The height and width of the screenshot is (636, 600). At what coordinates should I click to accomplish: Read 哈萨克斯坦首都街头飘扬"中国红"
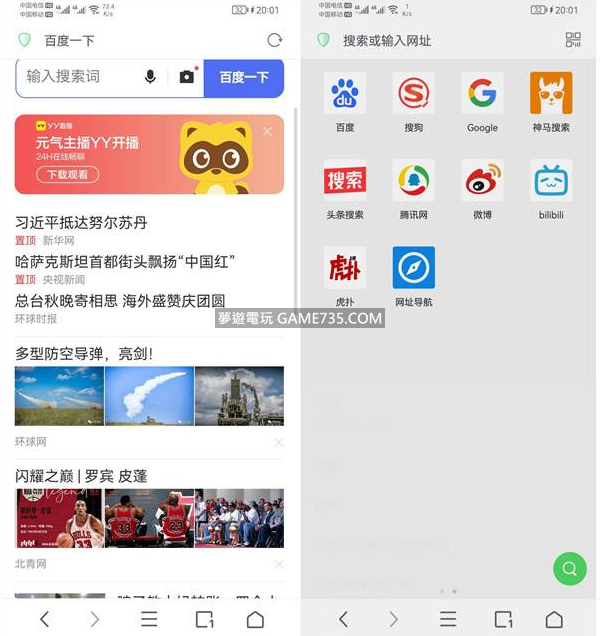pyautogui.click(x=125, y=261)
